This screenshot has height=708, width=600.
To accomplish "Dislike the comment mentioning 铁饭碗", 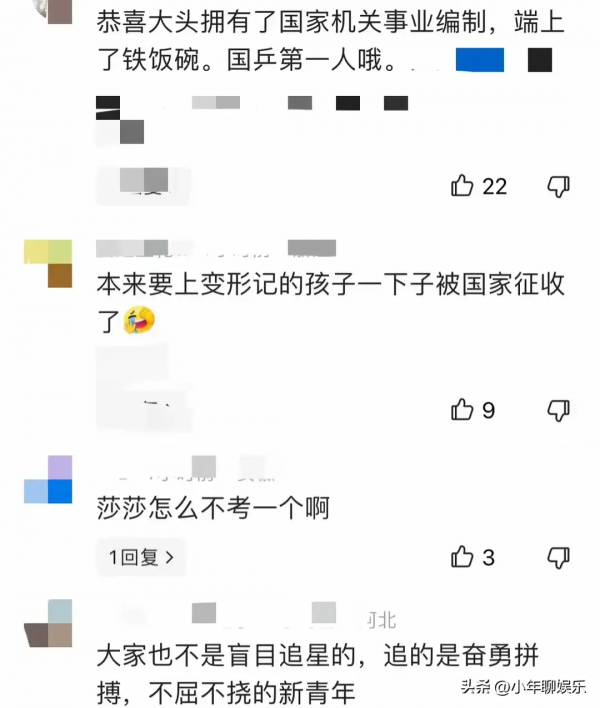I will (x=558, y=185).
